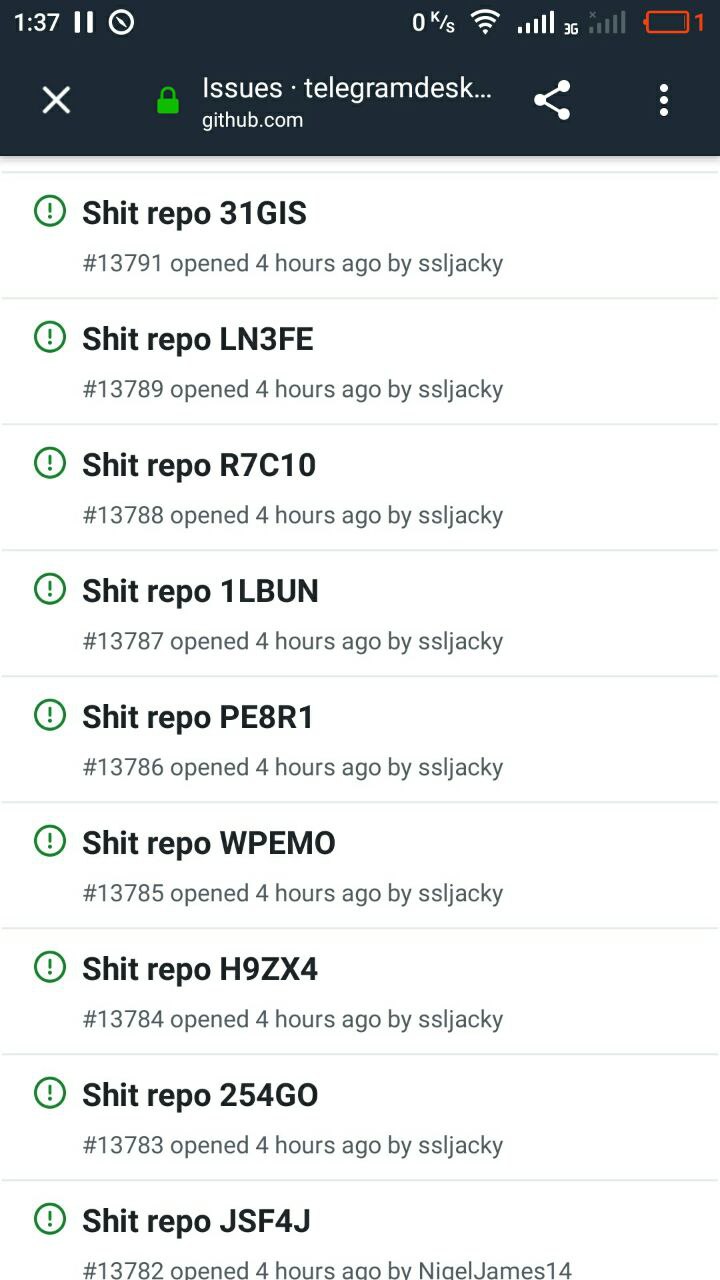The height and width of the screenshot is (1280, 720).
Task: Open issue #13783 titled 254GO
Action: pyautogui.click(x=200, y=1095)
